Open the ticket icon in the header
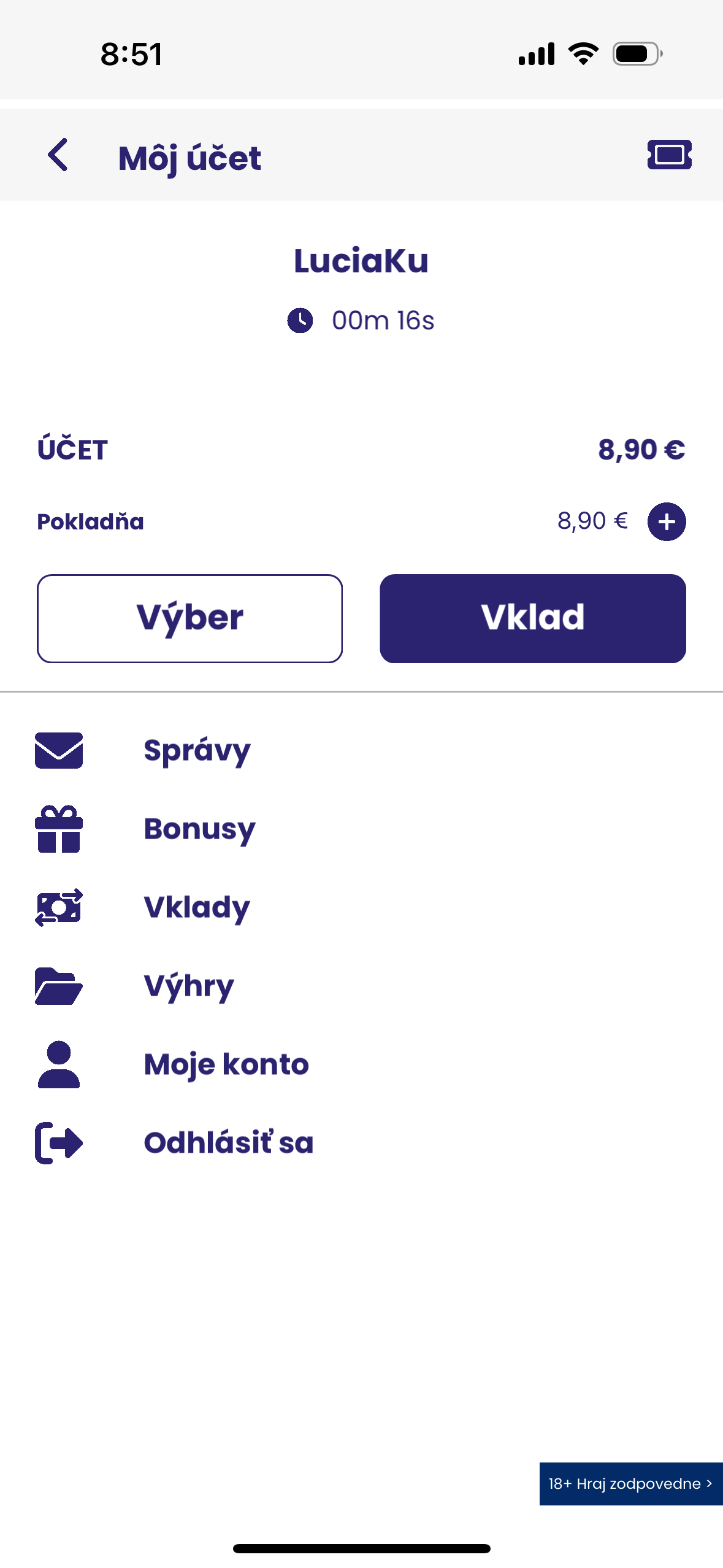The image size is (723, 1568). tap(669, 155)
